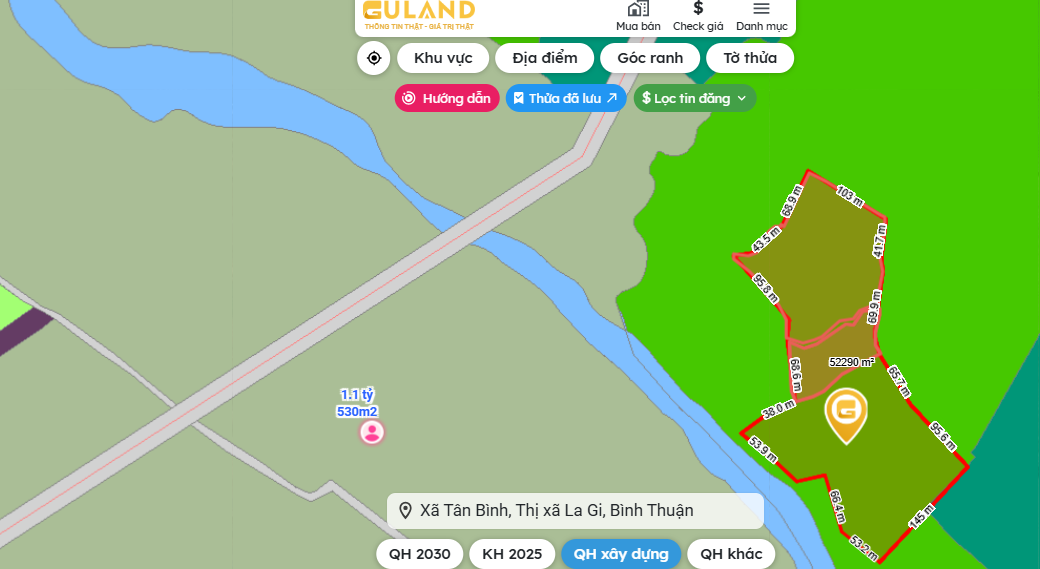
Task: Select the QH xây dựng layer
Action: point(621,554)
